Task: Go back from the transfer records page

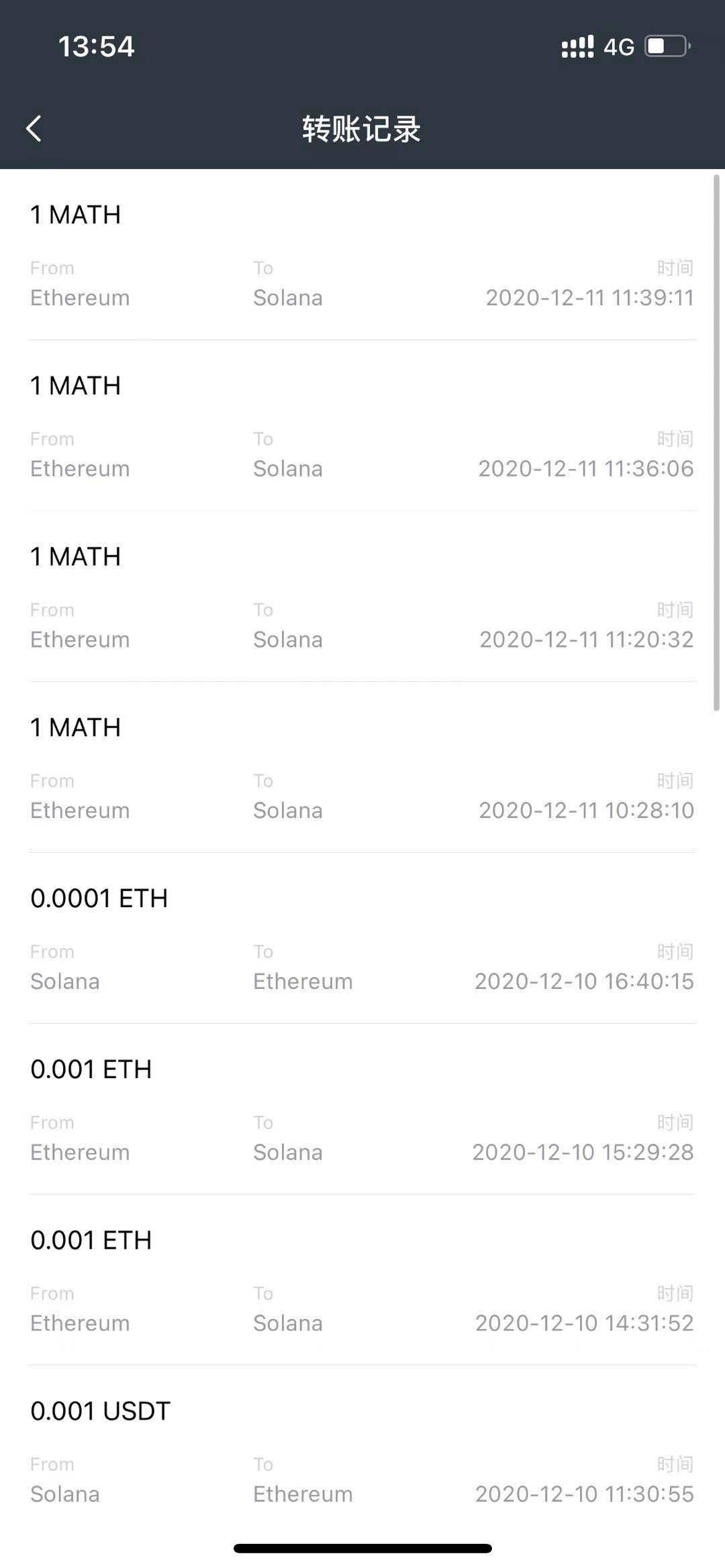Action: (34, 128)
